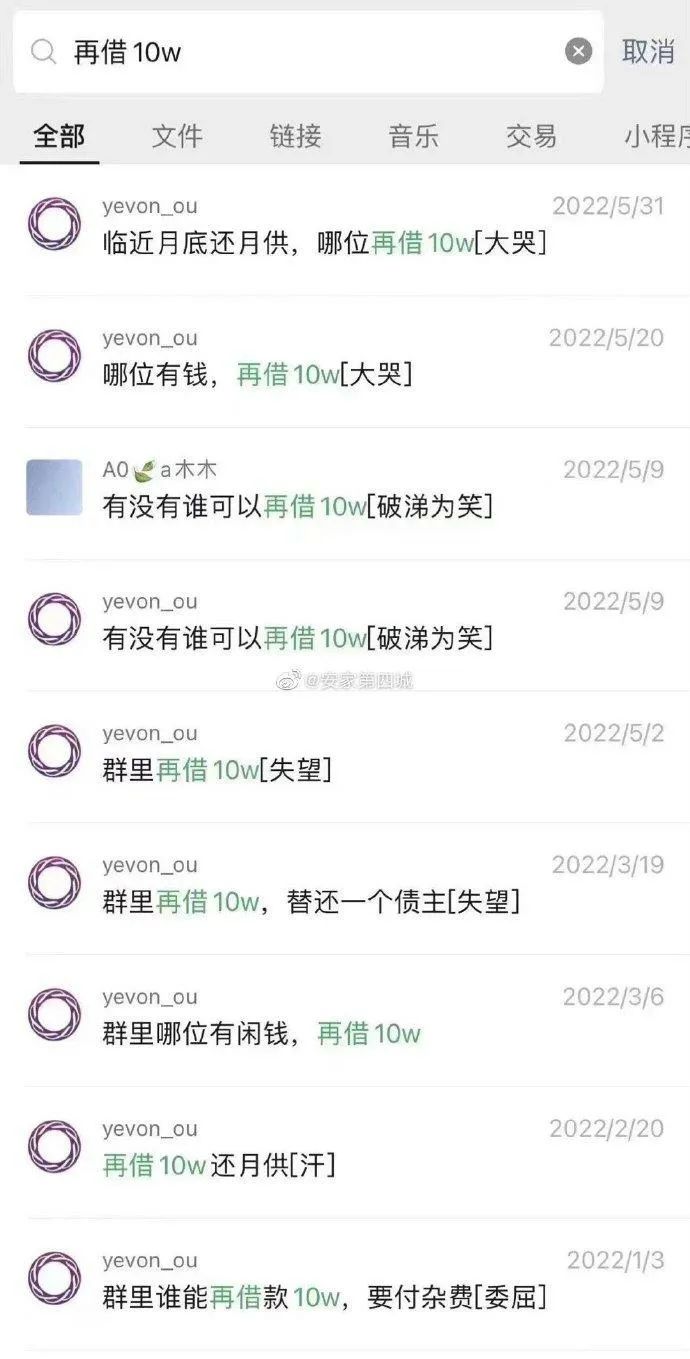
Task: Switch to the 音乐 tab
Action: (413, 137)
